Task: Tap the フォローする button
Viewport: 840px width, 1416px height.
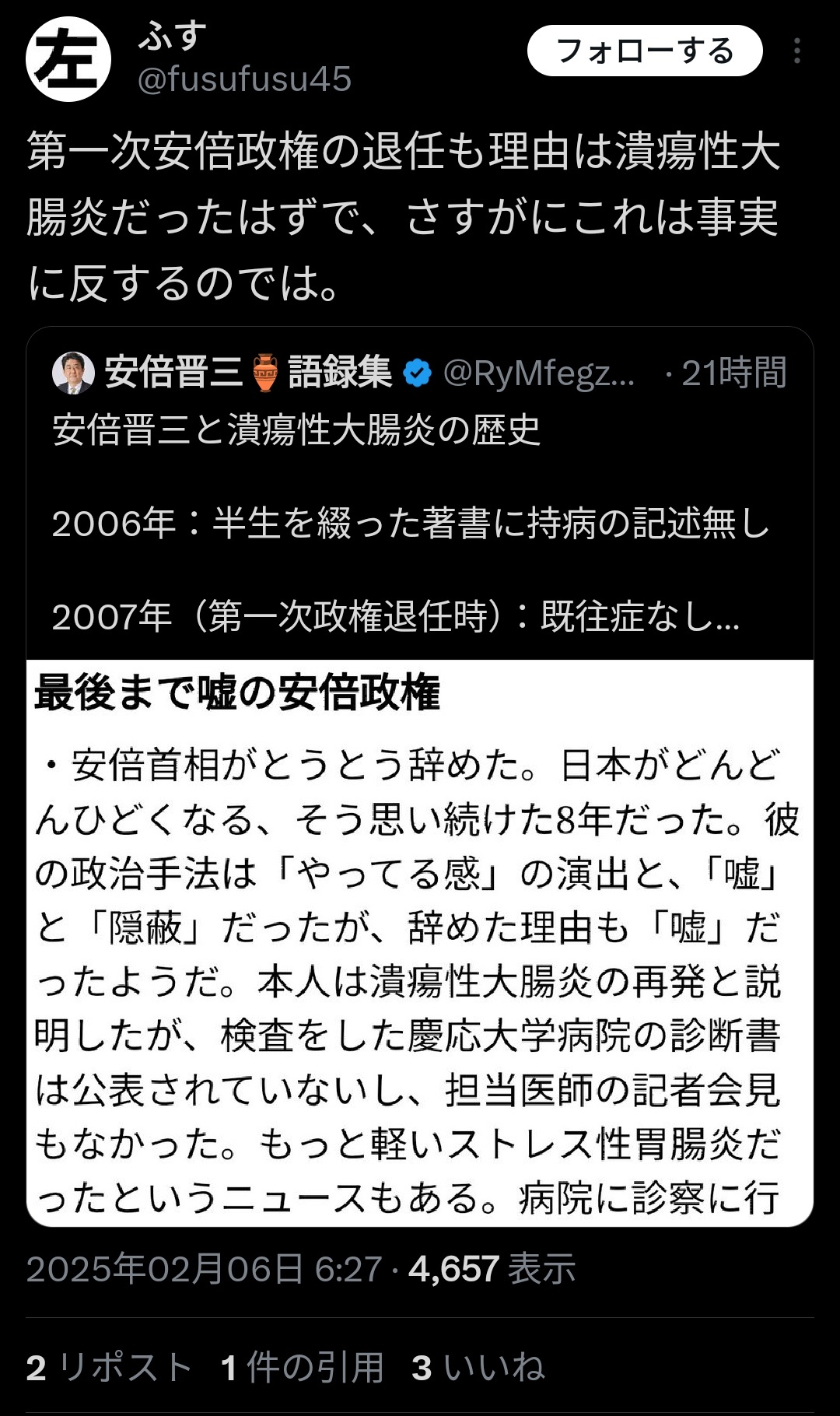Action: [644, 51]
